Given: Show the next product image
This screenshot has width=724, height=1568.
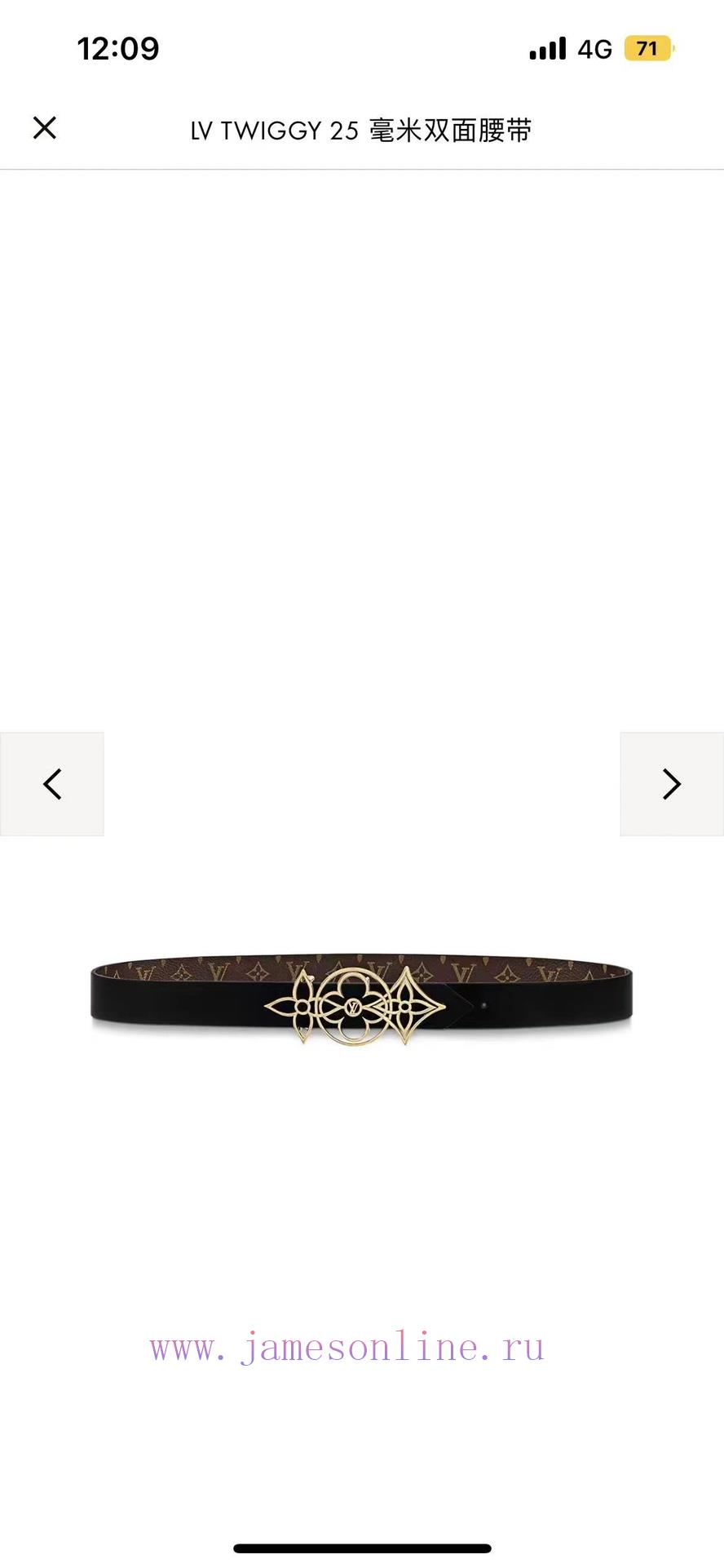Looking at the screenshot, I should 672,784.
